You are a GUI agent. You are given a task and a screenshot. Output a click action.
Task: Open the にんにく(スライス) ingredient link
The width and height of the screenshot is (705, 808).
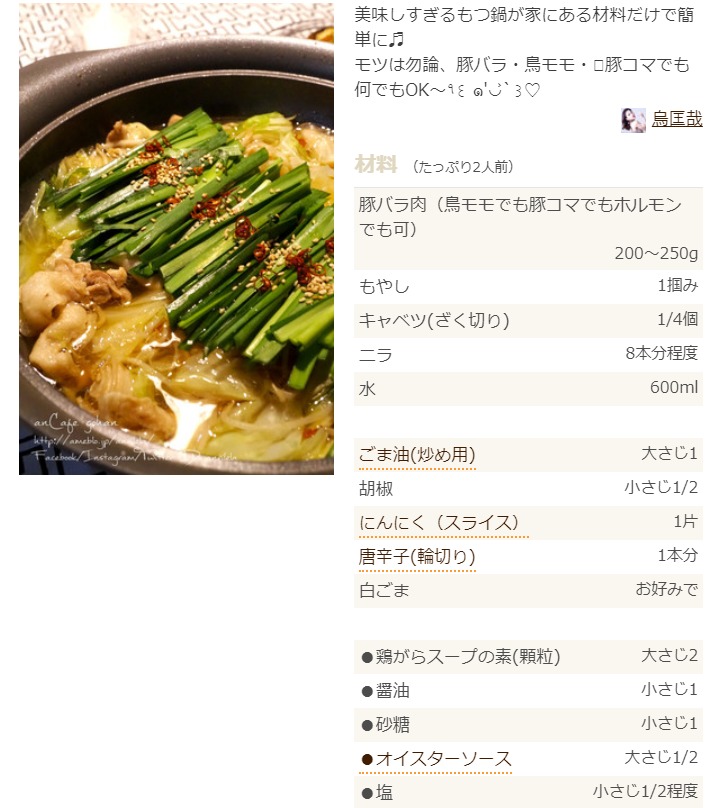[x=439, y=523]
